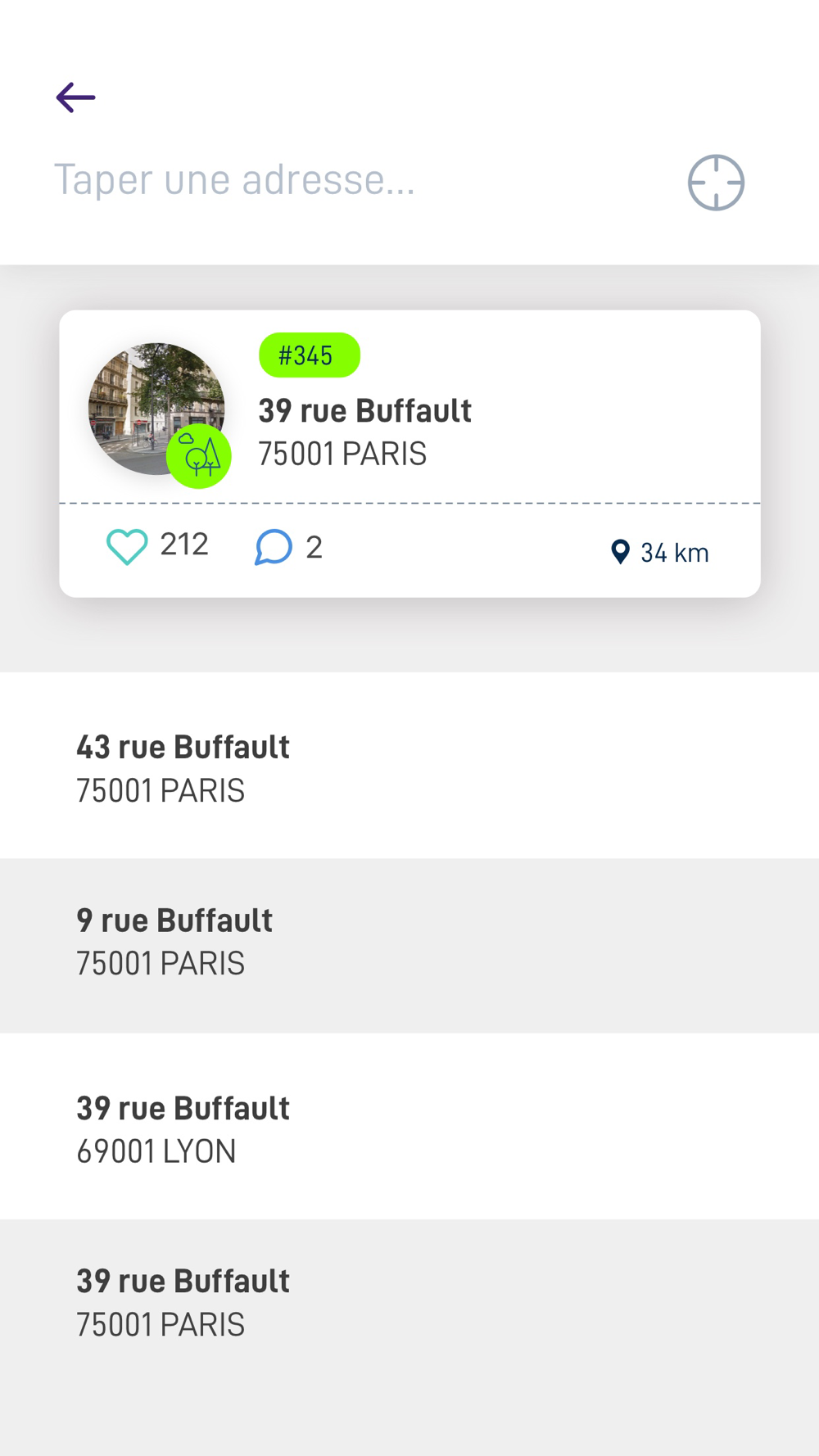The height and width of the screenshot is (1456, 819).
Task: Choose 9 rue Buffault, 75001 Paris
Action: tap(409, 945)
